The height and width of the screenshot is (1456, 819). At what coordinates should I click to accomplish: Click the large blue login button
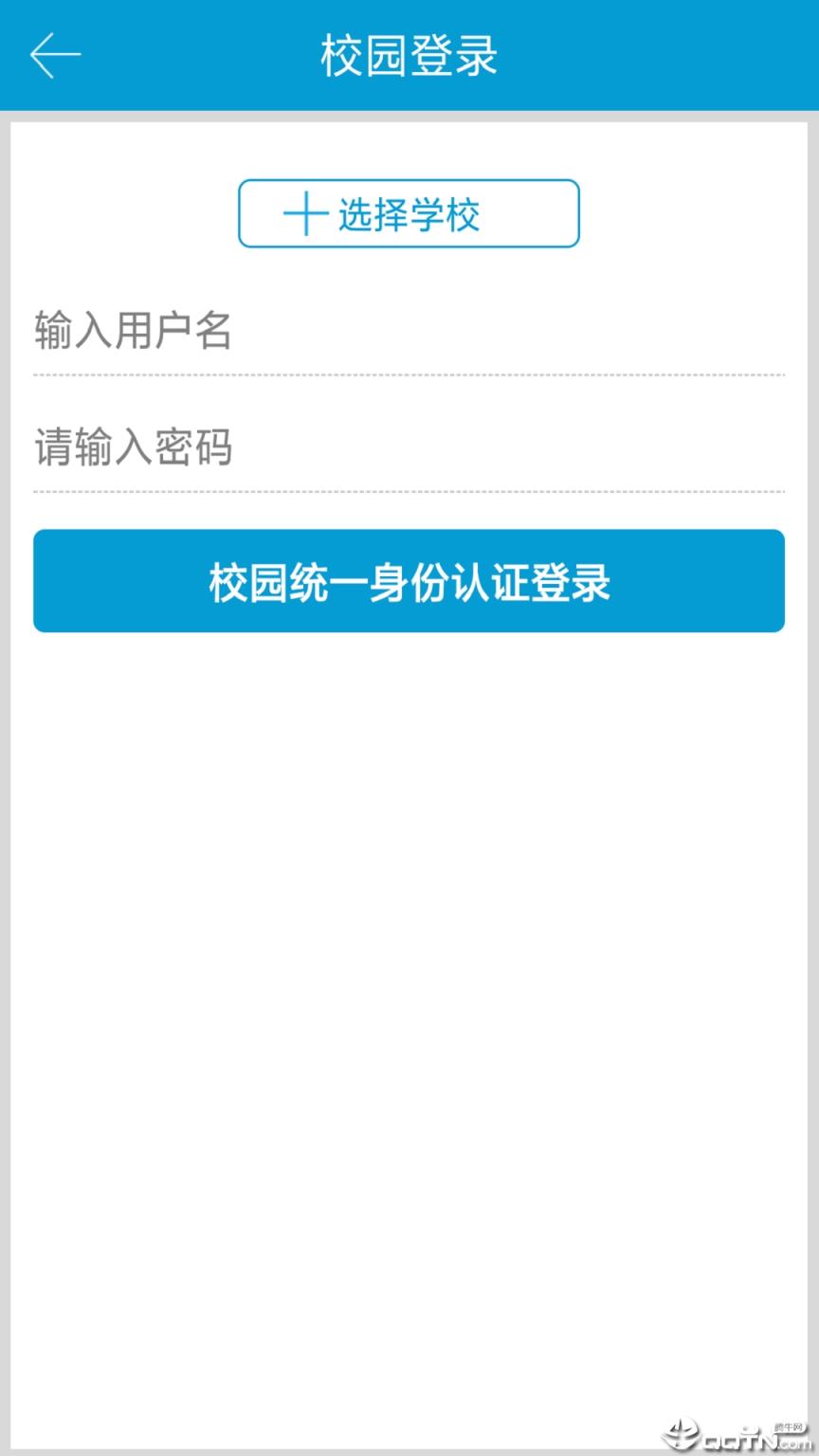coord(409,580)
